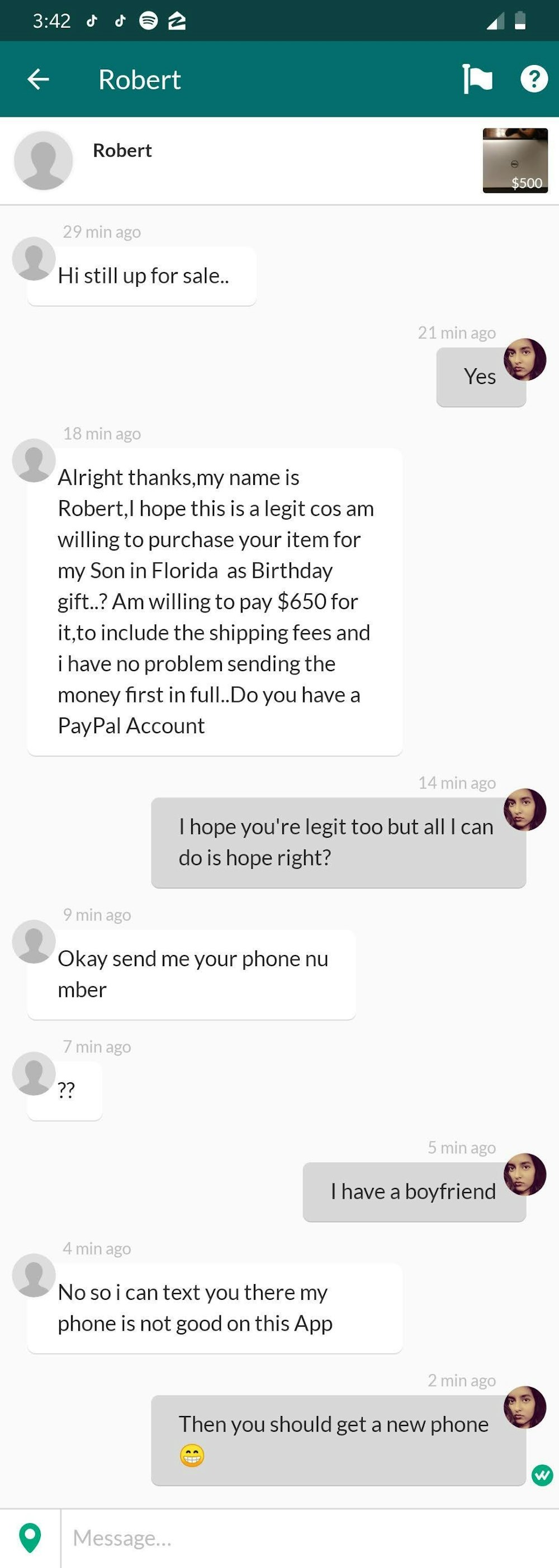This screenshot has width=559, height=1568.
Task: Open the help question mark
Action: (x=534, y=79)
